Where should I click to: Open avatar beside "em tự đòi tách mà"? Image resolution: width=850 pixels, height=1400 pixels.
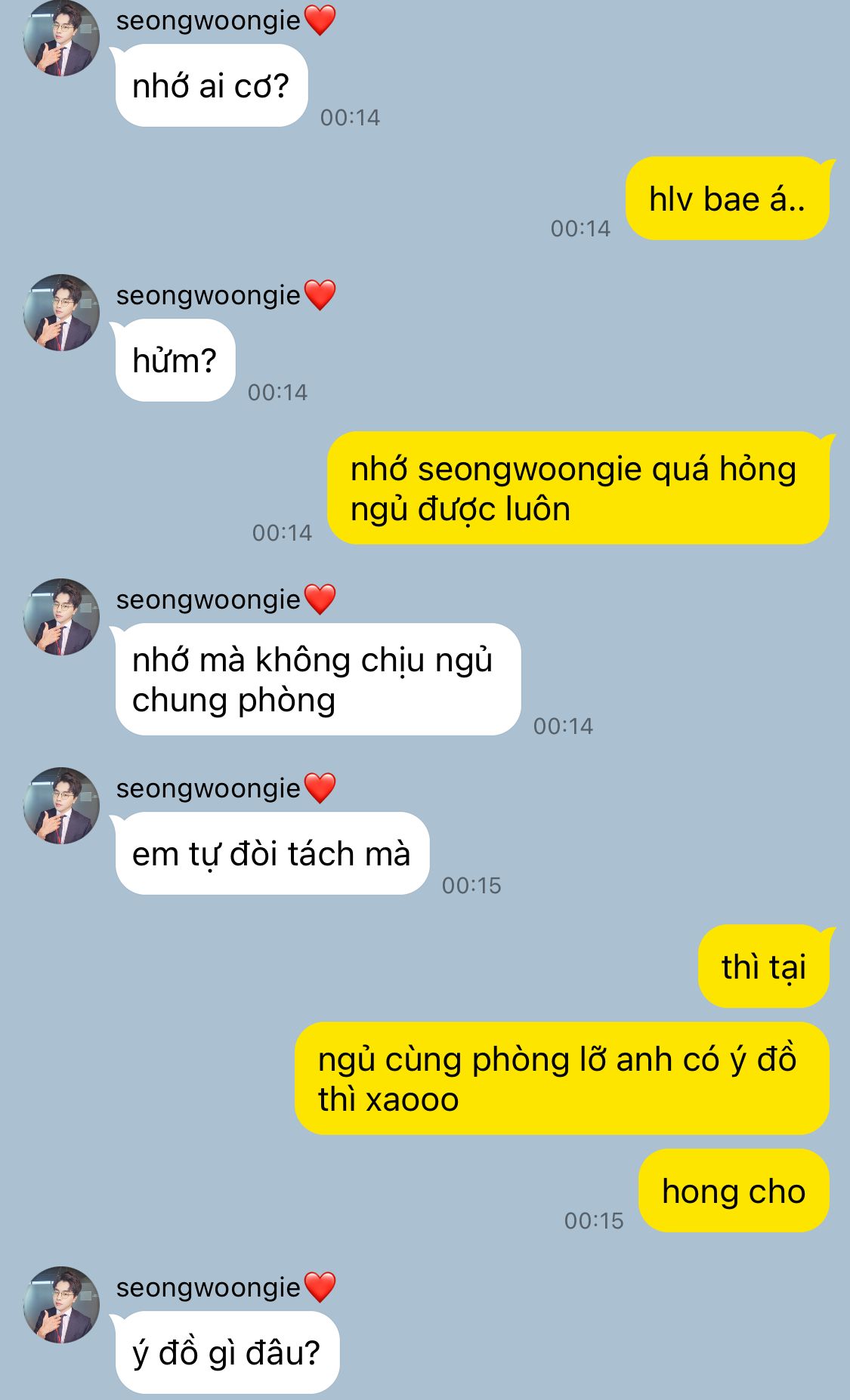coord(61,806)
